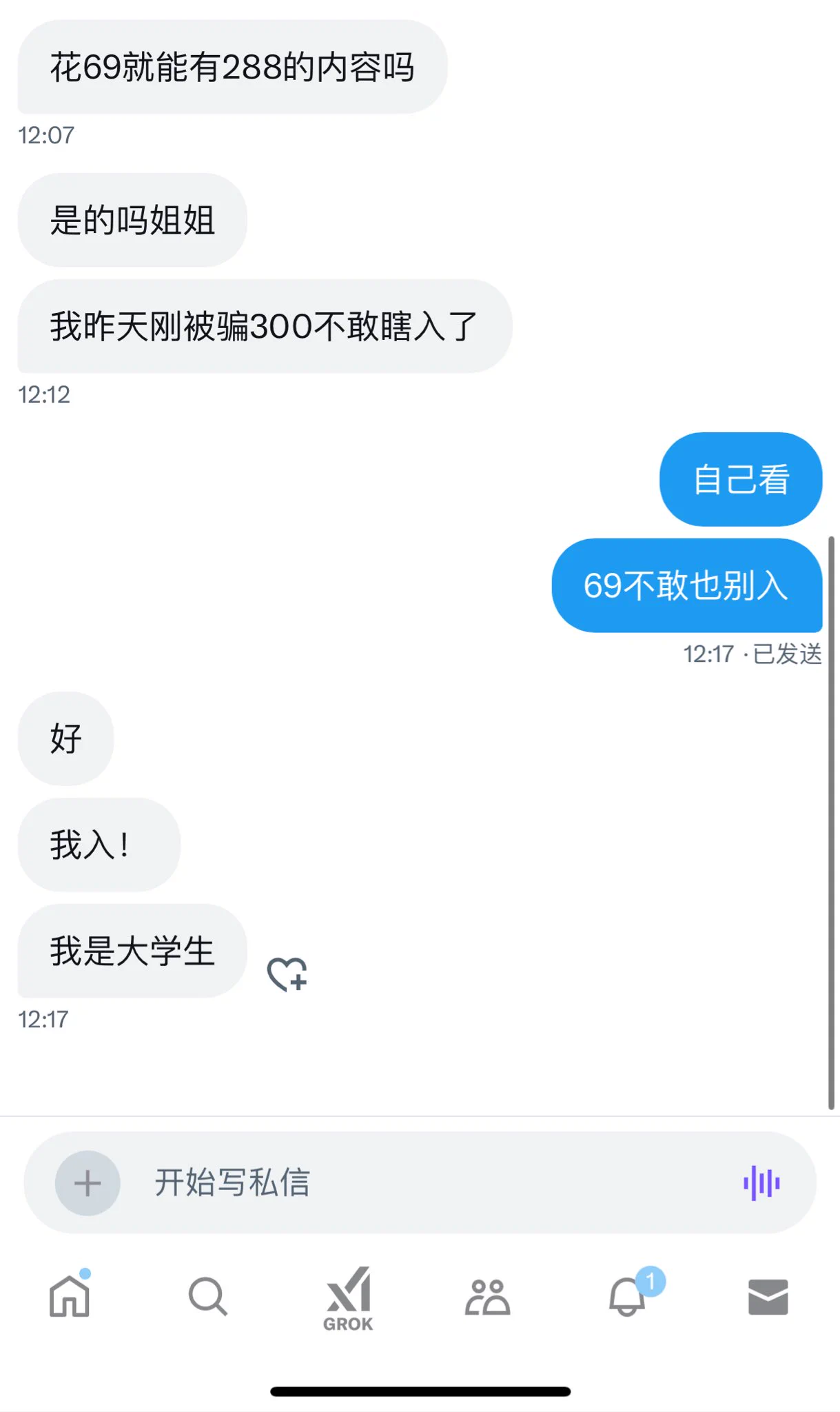Viewport: 840px width, 1412px height.
Task: Add a reaction to 我是大学生 message
Action: pos(287,974)
